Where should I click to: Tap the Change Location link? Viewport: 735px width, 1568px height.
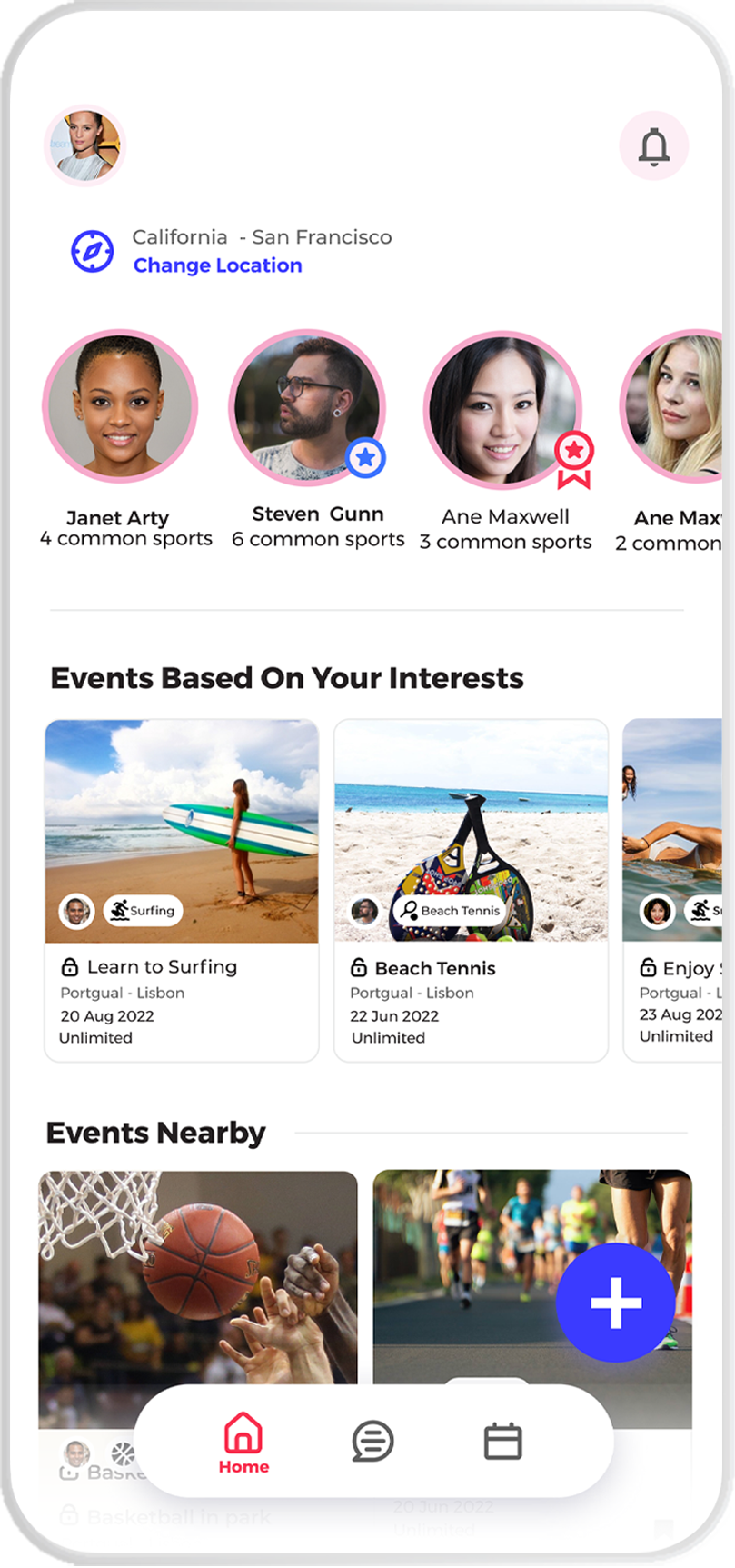coord(217,265)
